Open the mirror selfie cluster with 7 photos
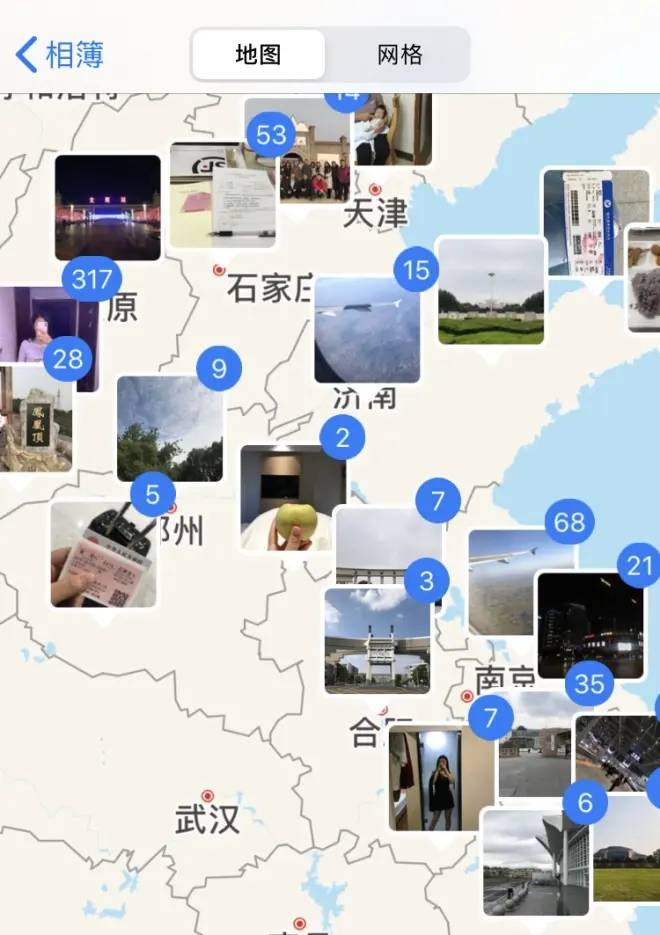 click(x=440, y=778)
